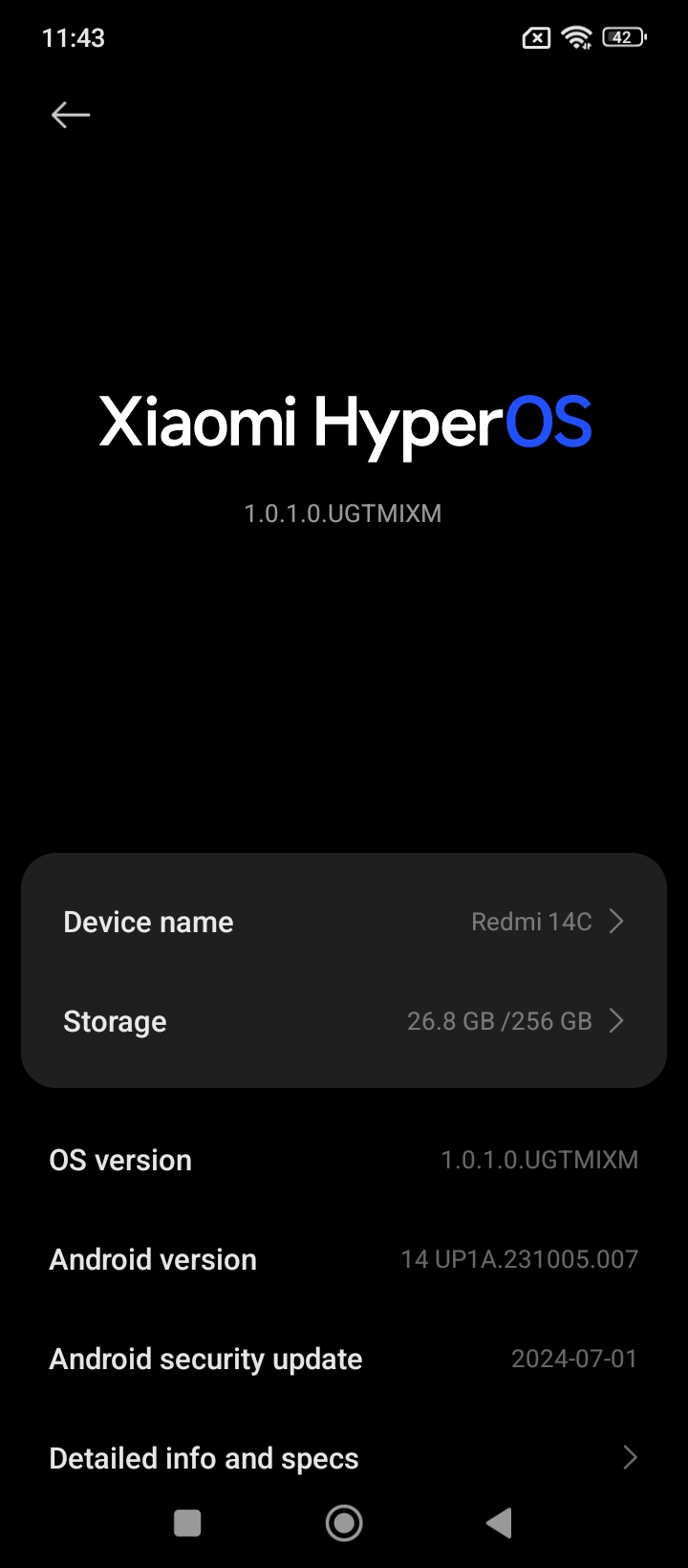Open Detailed info and specs

[343, 1458]
